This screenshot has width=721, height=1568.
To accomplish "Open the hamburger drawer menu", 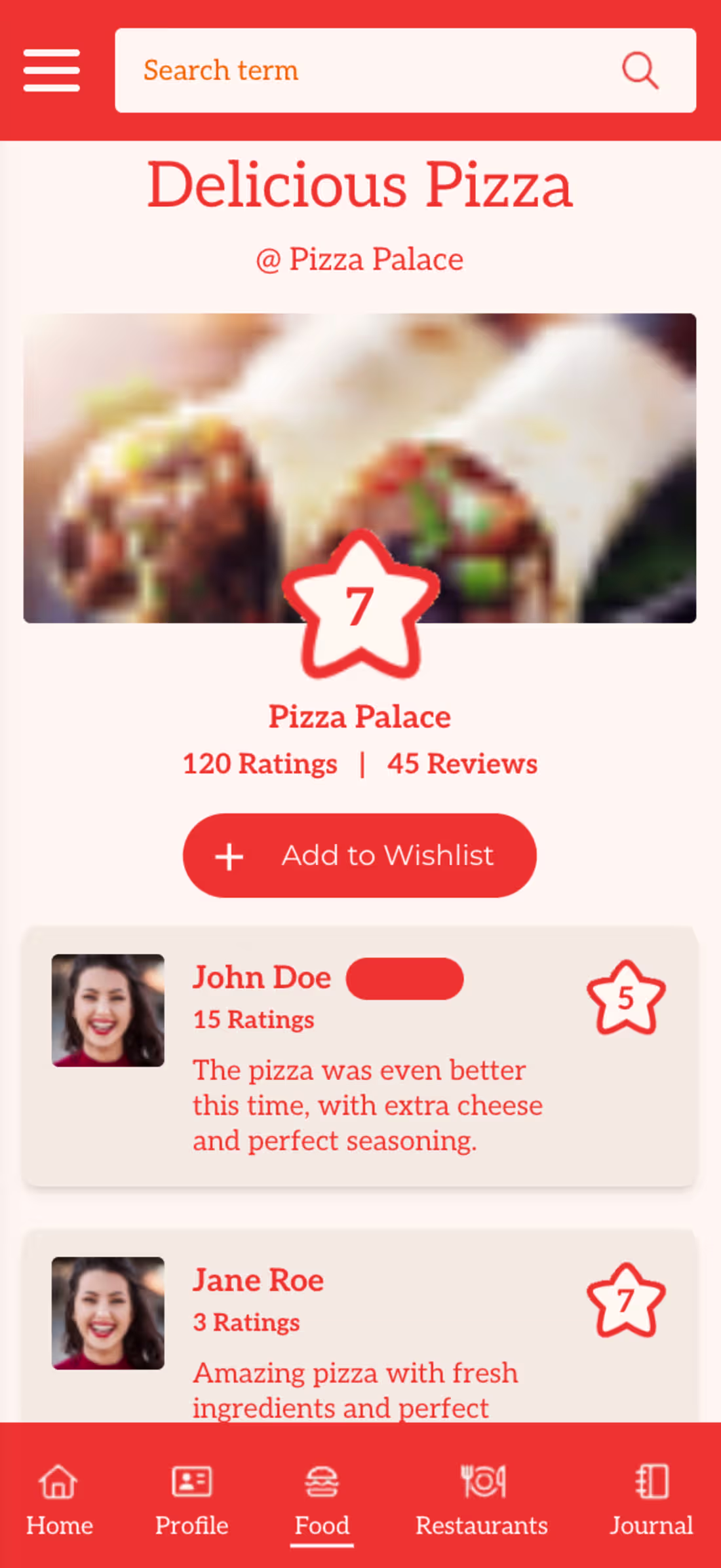I will [x=52, y=70].
